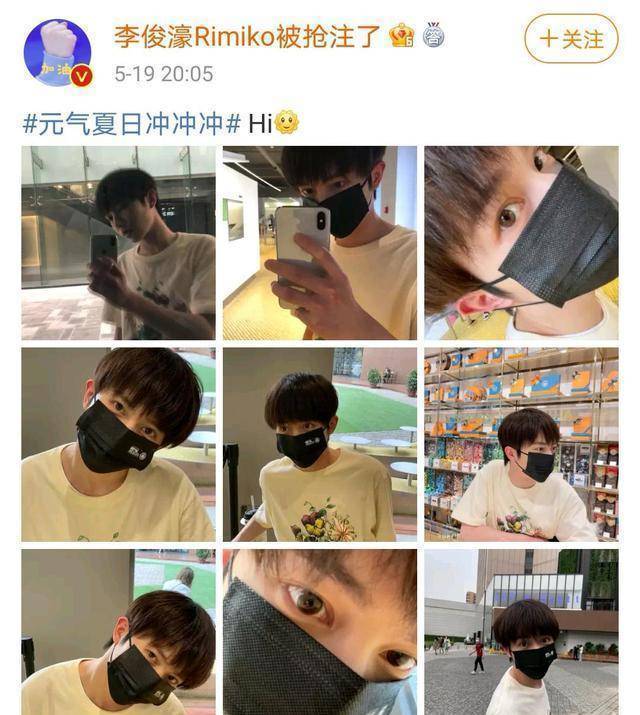View the extreme close-up two-eyes photo
The image size is (640, 715).
pos(320,631)
